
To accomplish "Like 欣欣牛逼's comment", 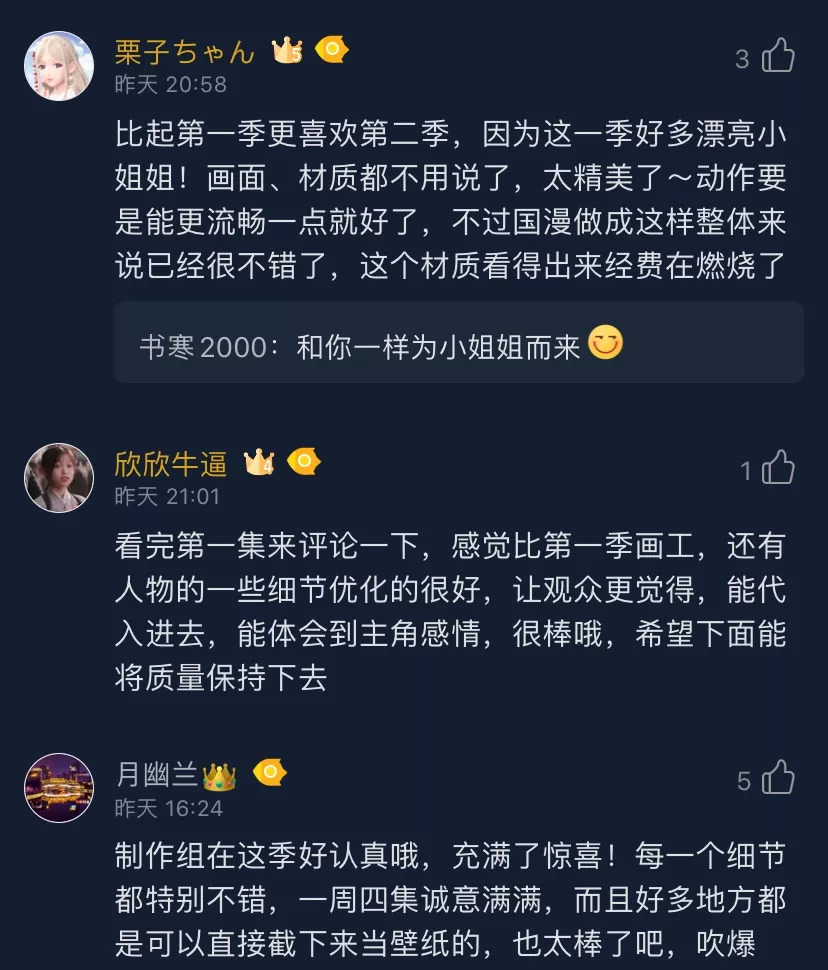I will 778,468.
